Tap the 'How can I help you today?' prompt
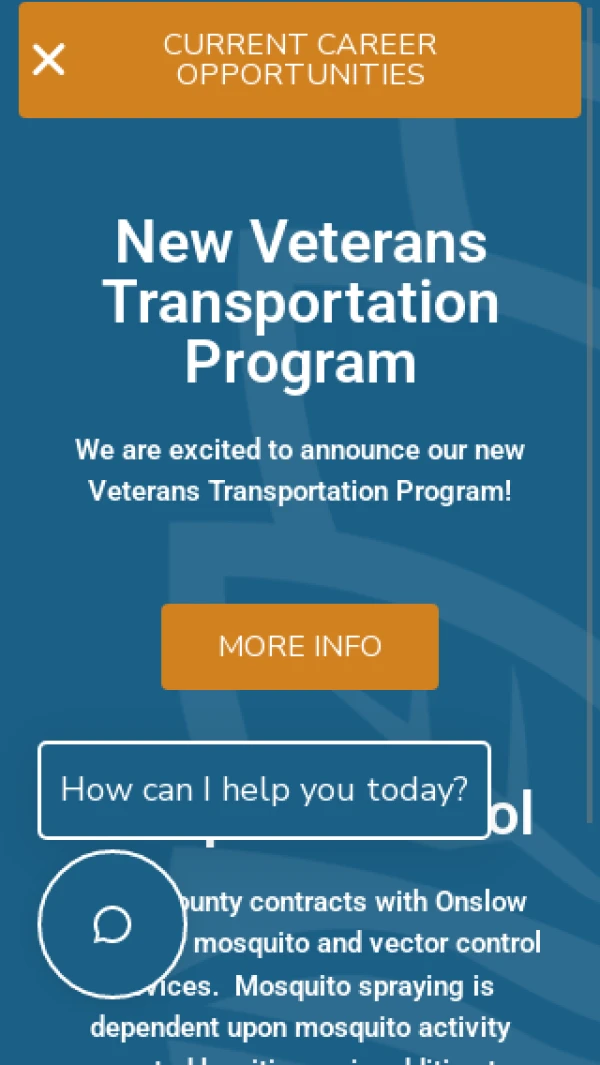The image size is (600, 1065). coord(264,790)
